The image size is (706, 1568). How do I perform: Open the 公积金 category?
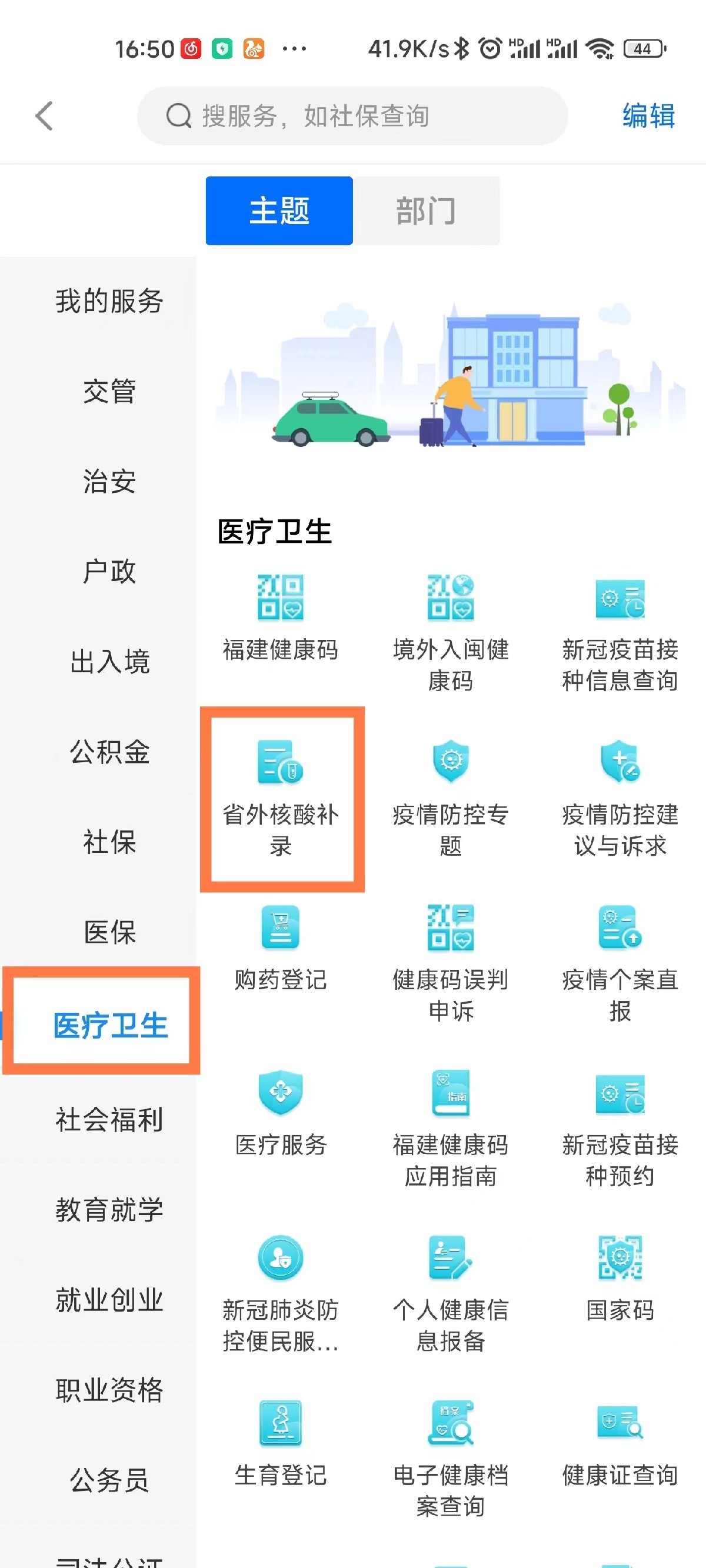109,752
